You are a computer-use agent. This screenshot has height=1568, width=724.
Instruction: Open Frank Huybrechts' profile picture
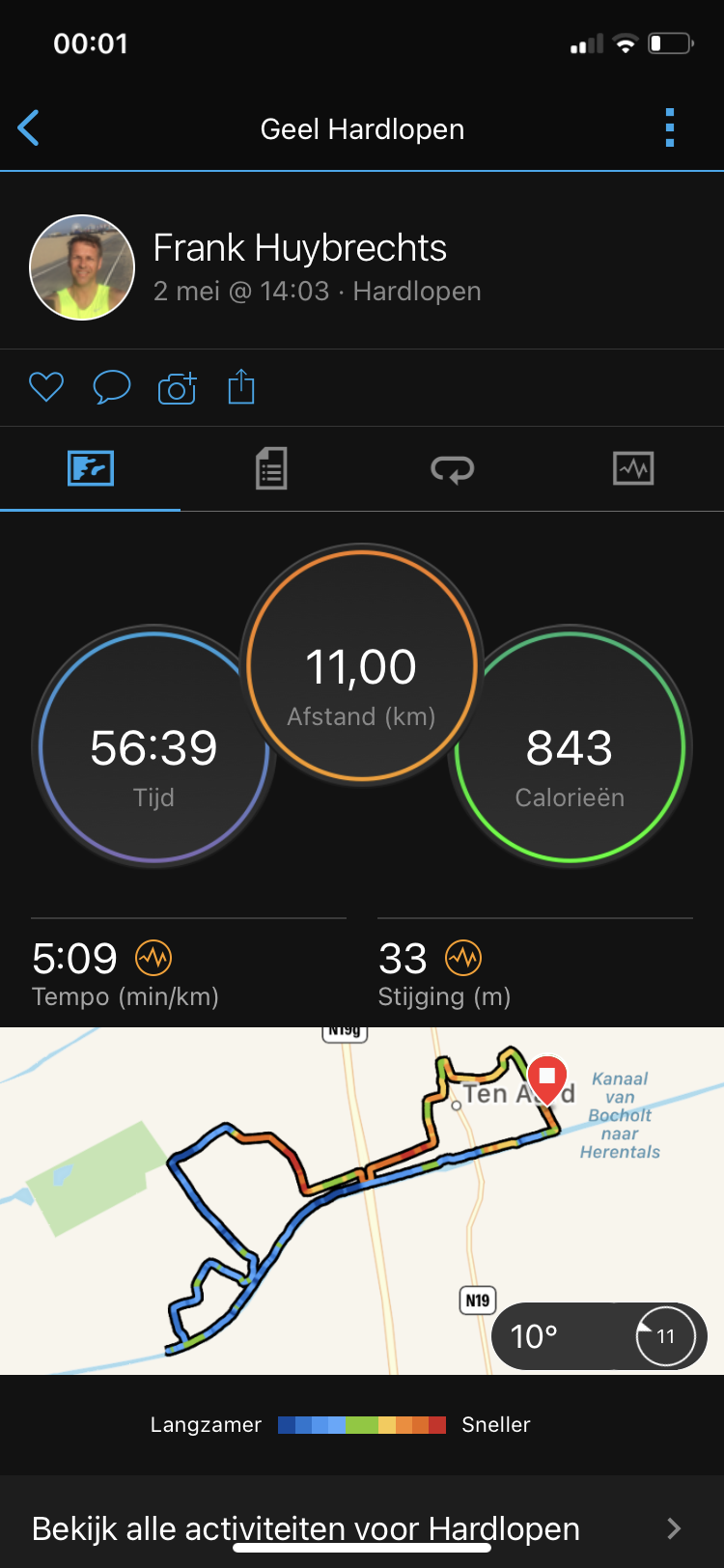point(82,267)
